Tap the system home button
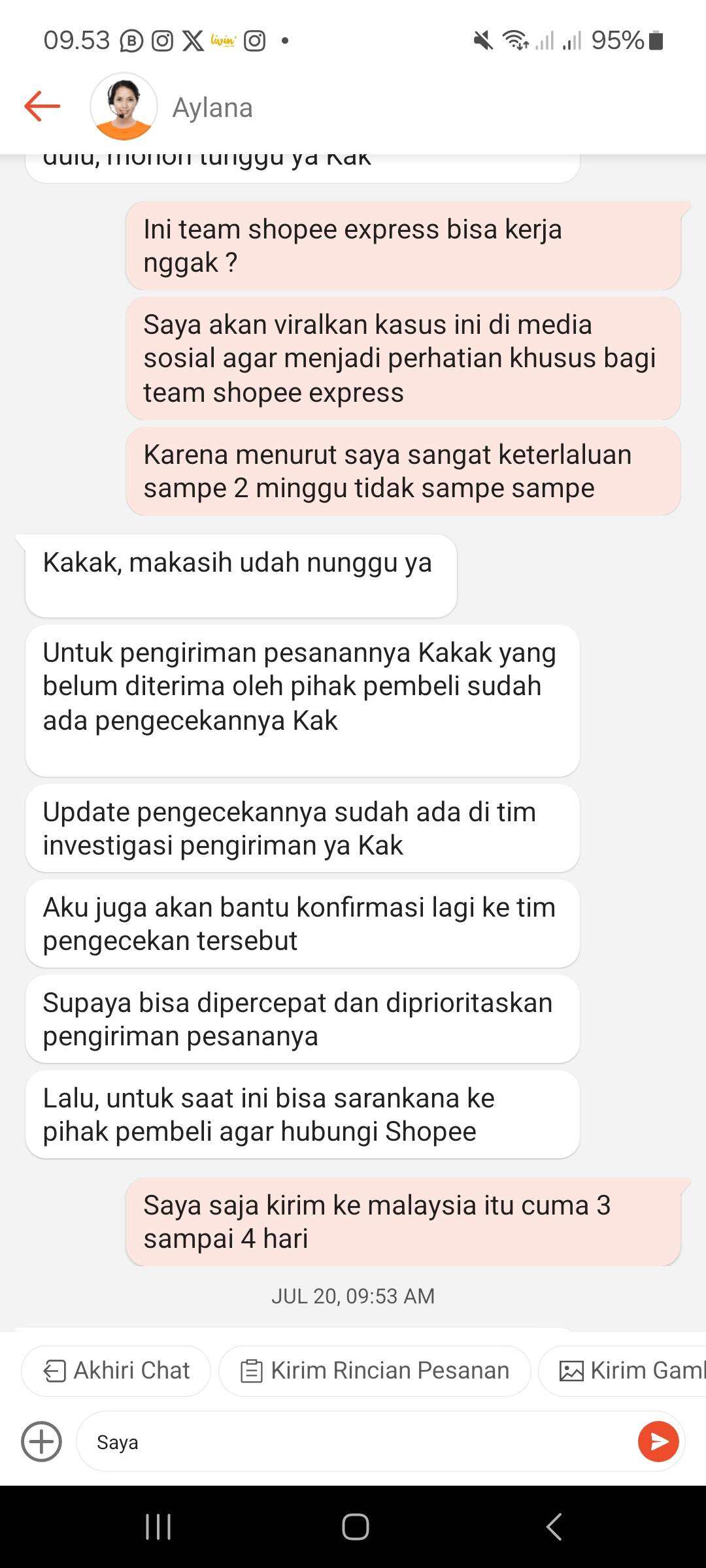The height and width of the screenshot is (1568, 706). point(356,1527)
